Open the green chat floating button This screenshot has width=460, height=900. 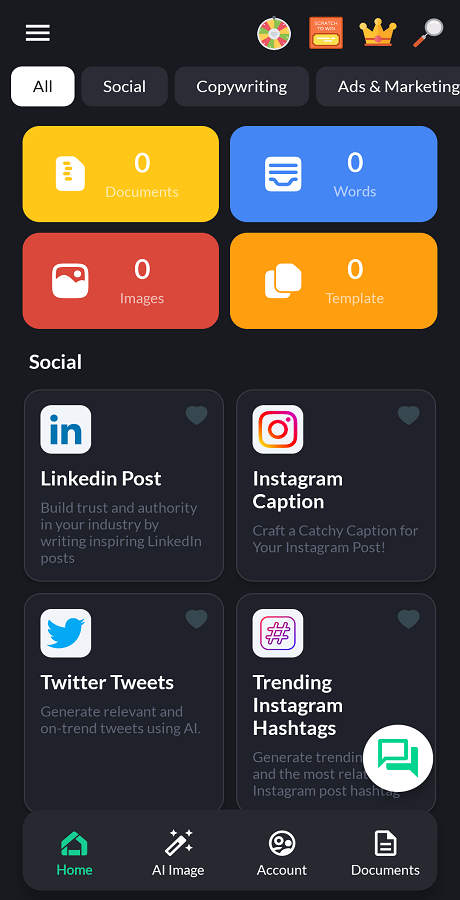click(398, 758)
